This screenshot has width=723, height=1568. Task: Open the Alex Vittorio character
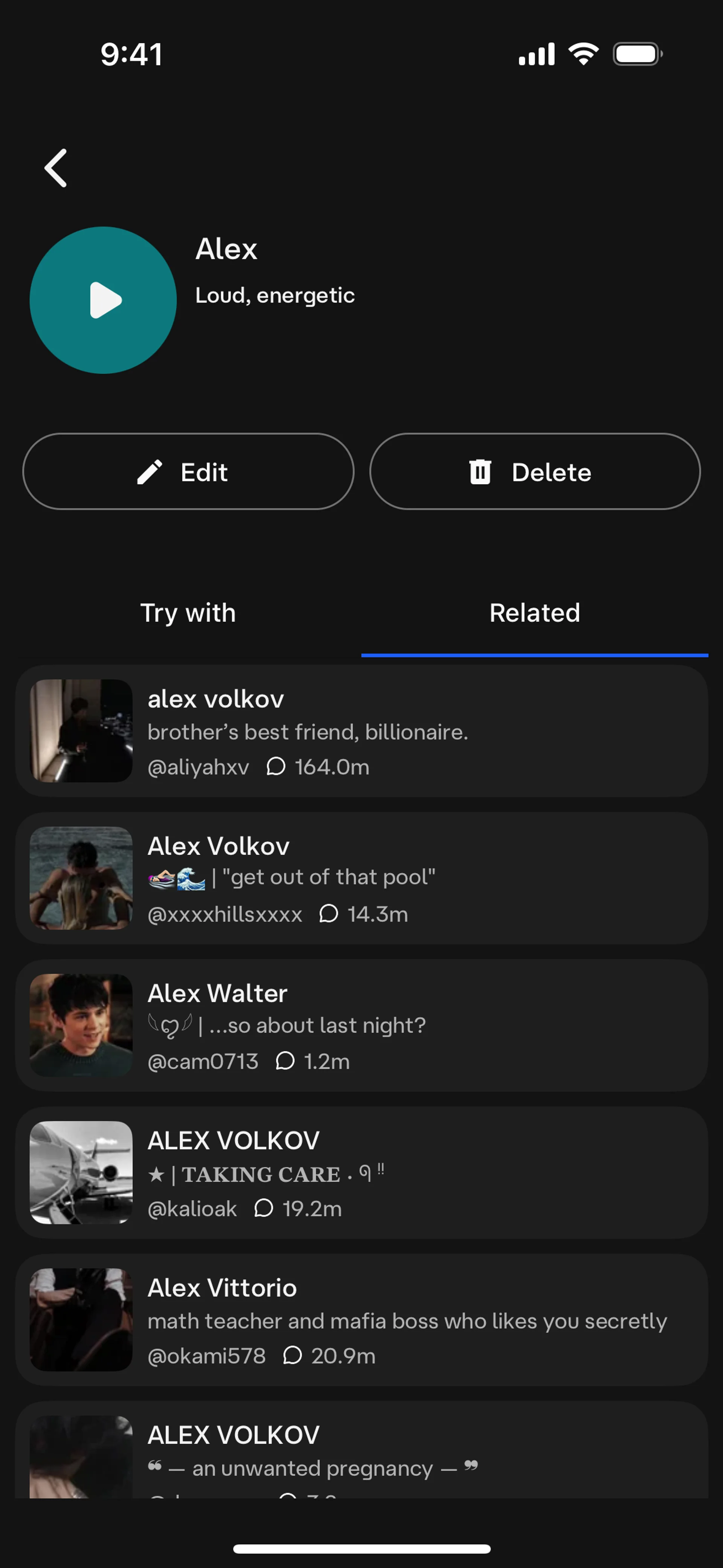361,1320
